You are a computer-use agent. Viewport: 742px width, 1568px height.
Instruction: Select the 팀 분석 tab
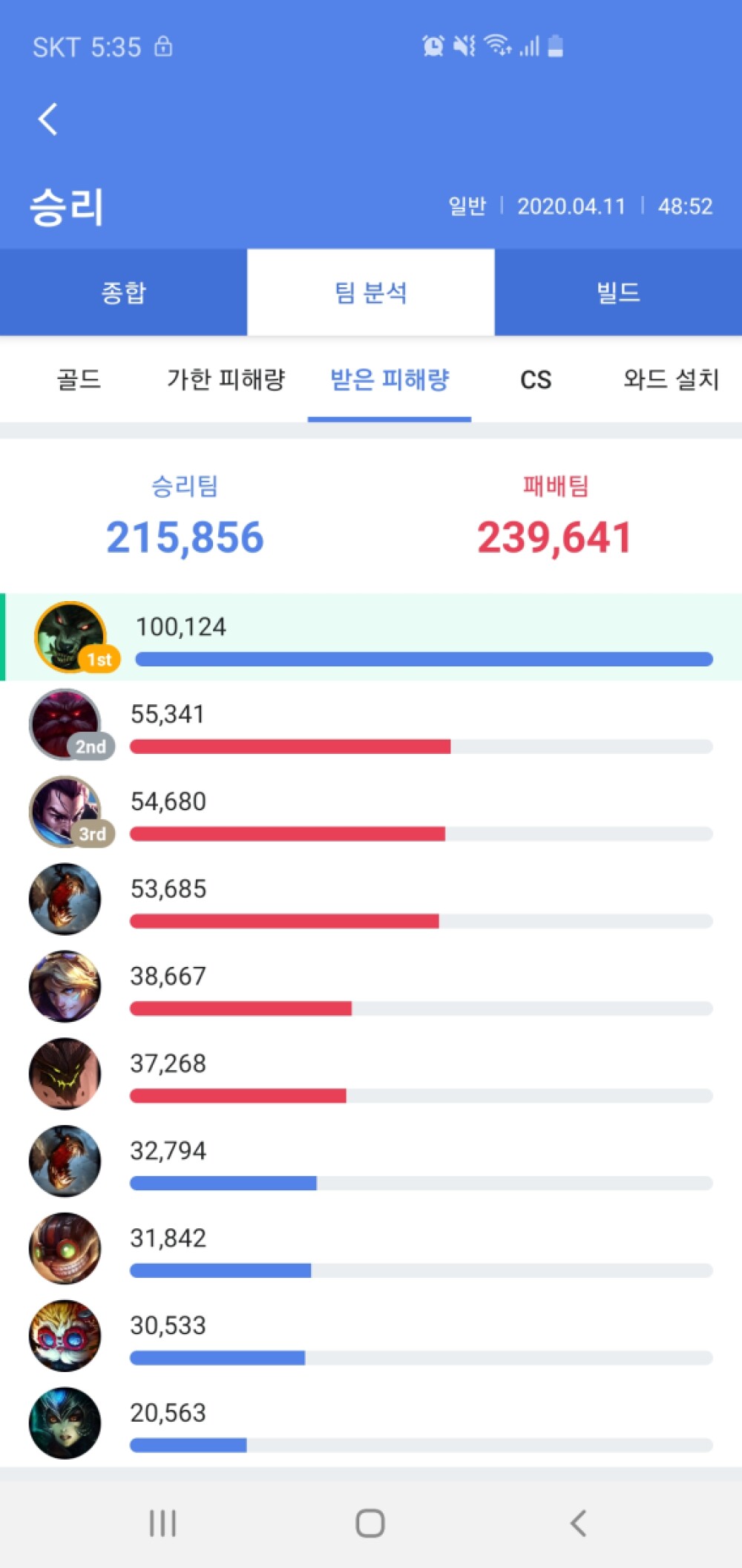(370, 292)
